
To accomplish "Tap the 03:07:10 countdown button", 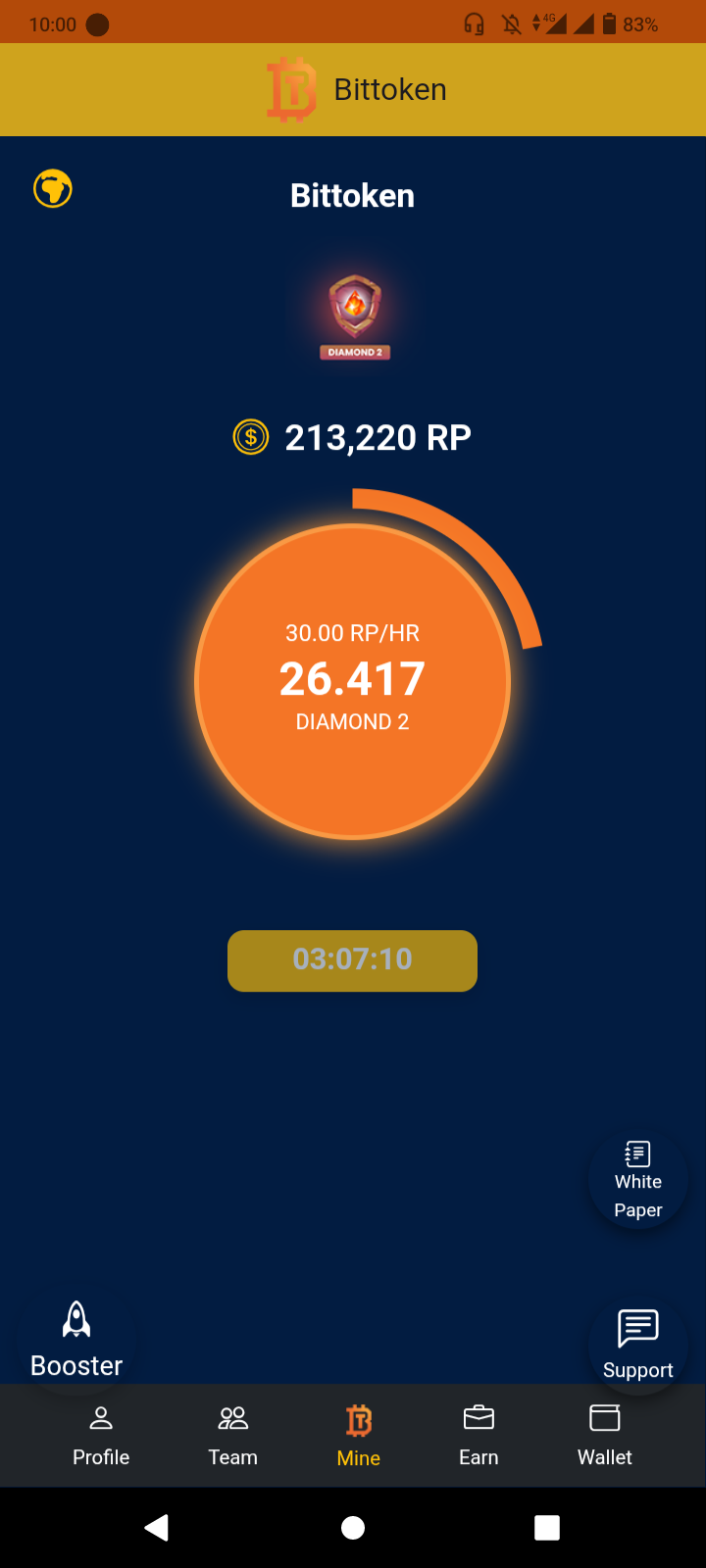I will 353,960.
